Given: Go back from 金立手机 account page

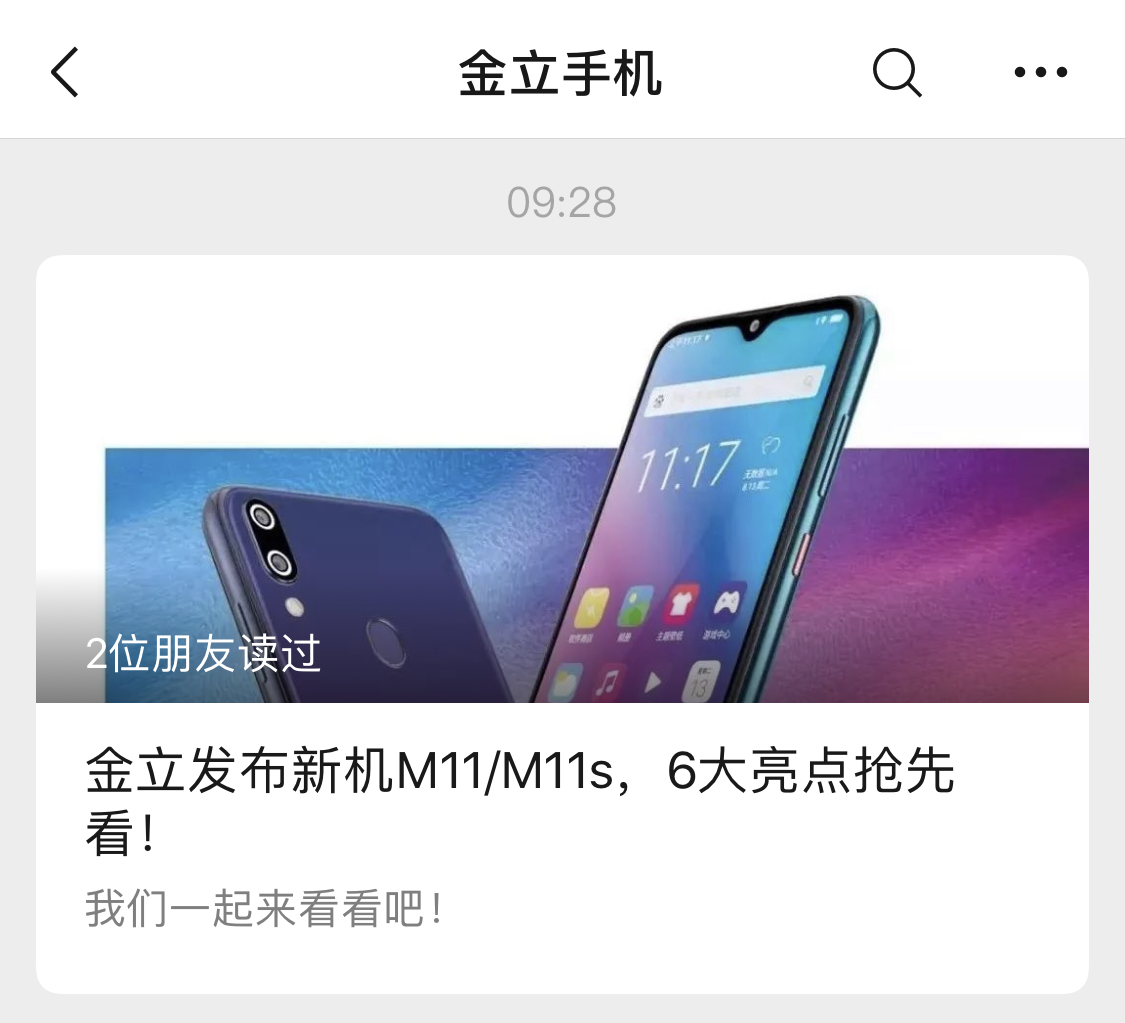Looking at the screenshot, I should pyautogui.click(x=65, y=73).
